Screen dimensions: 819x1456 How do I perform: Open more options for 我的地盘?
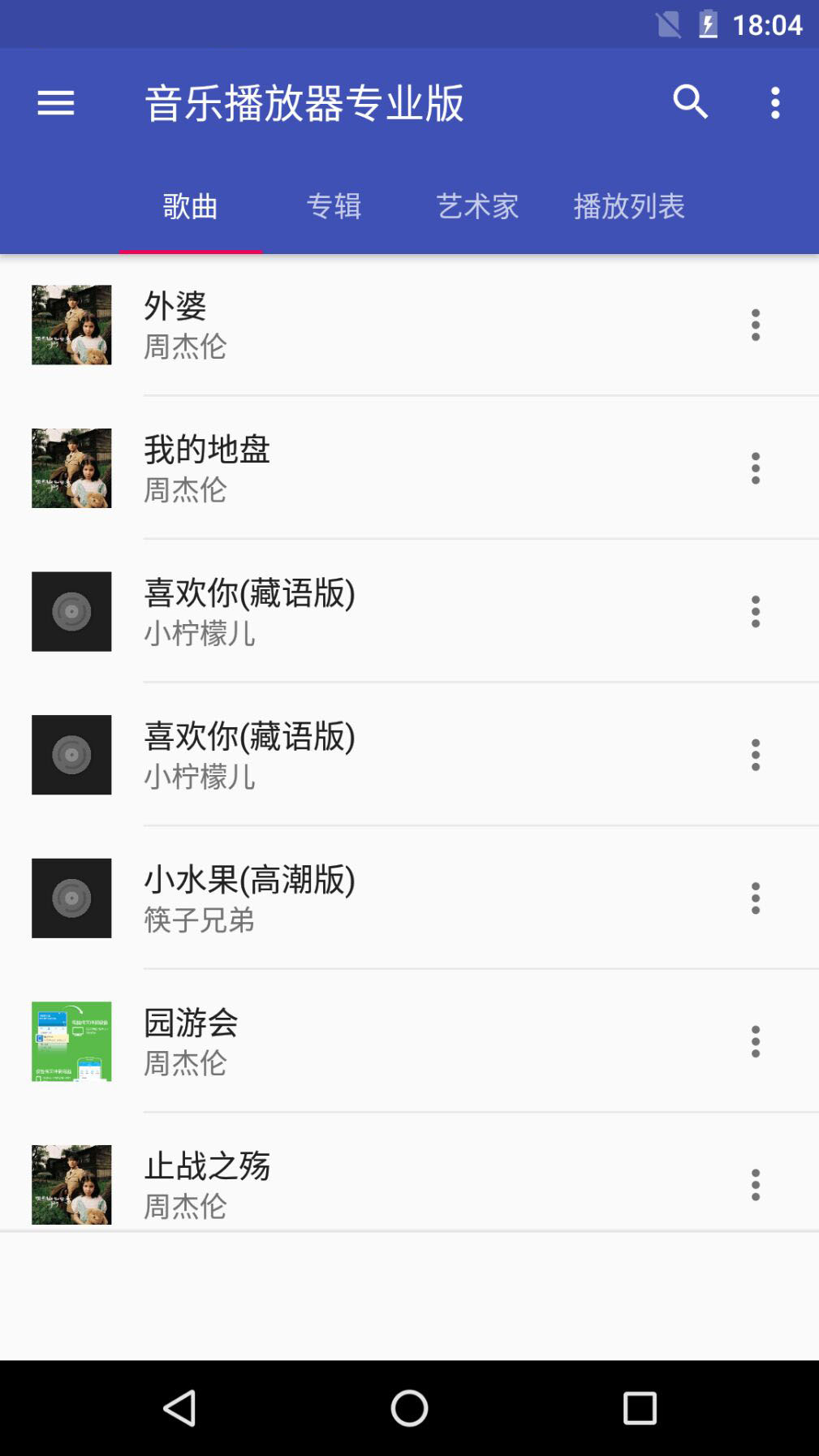[x=756, y=468]
